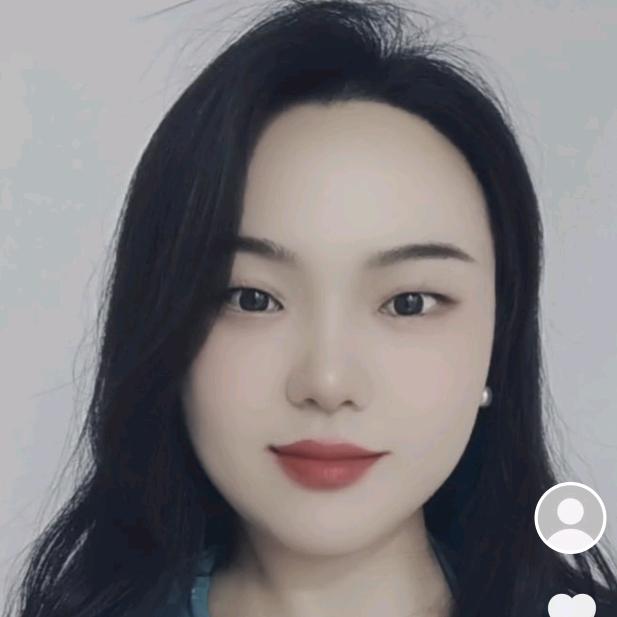Open the video creator's profile avatar
Screen dimensions: 617x617
tap(570, 518)
